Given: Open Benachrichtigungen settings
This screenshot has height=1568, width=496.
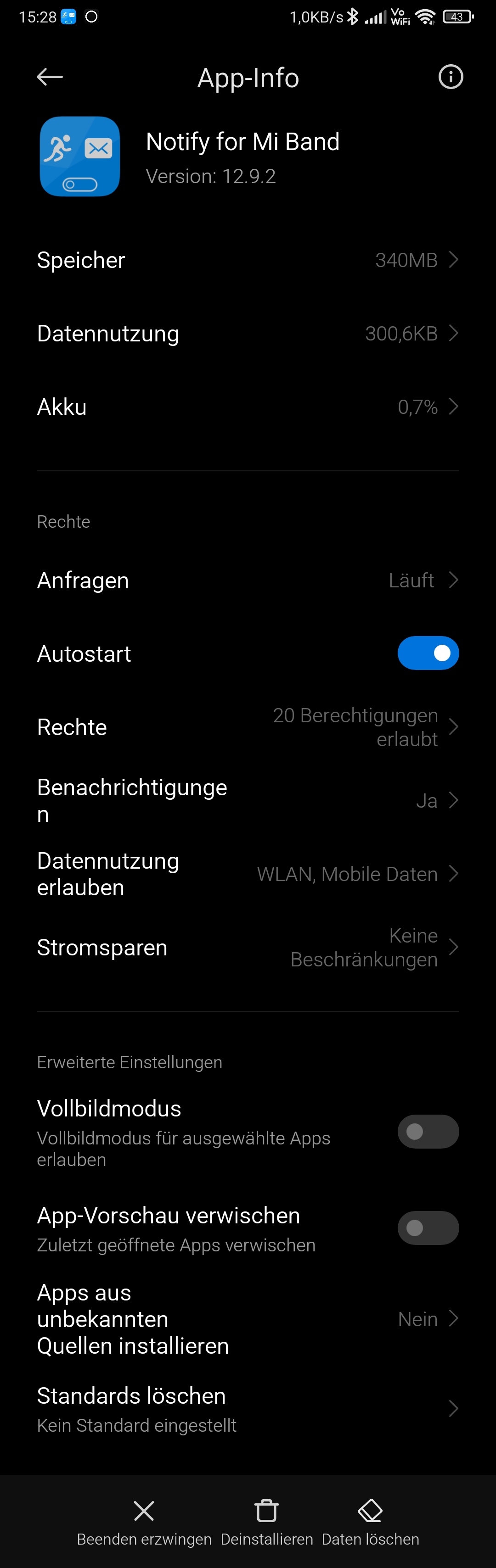Looking at the screenshot, I should [248, 800].
